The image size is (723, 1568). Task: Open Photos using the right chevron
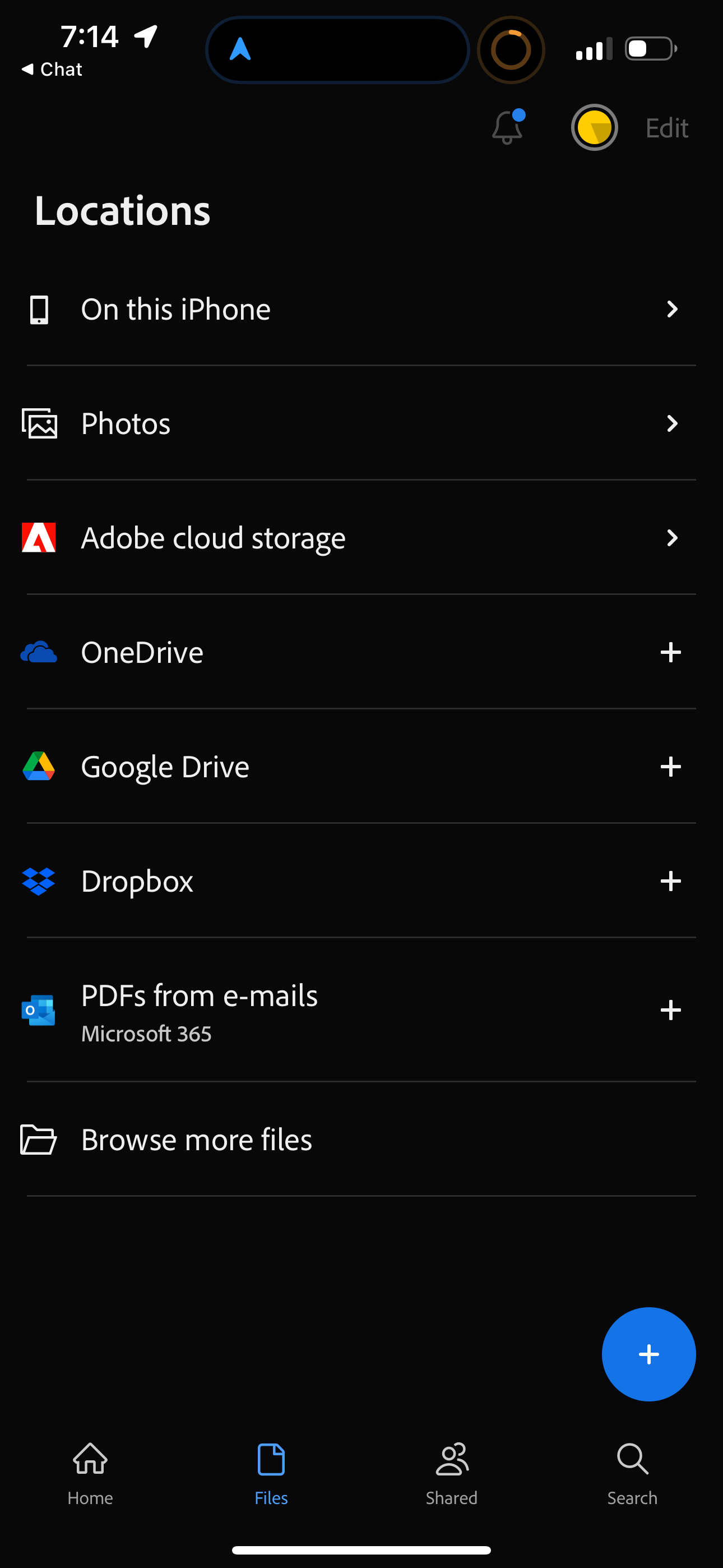tap(671, 423)
